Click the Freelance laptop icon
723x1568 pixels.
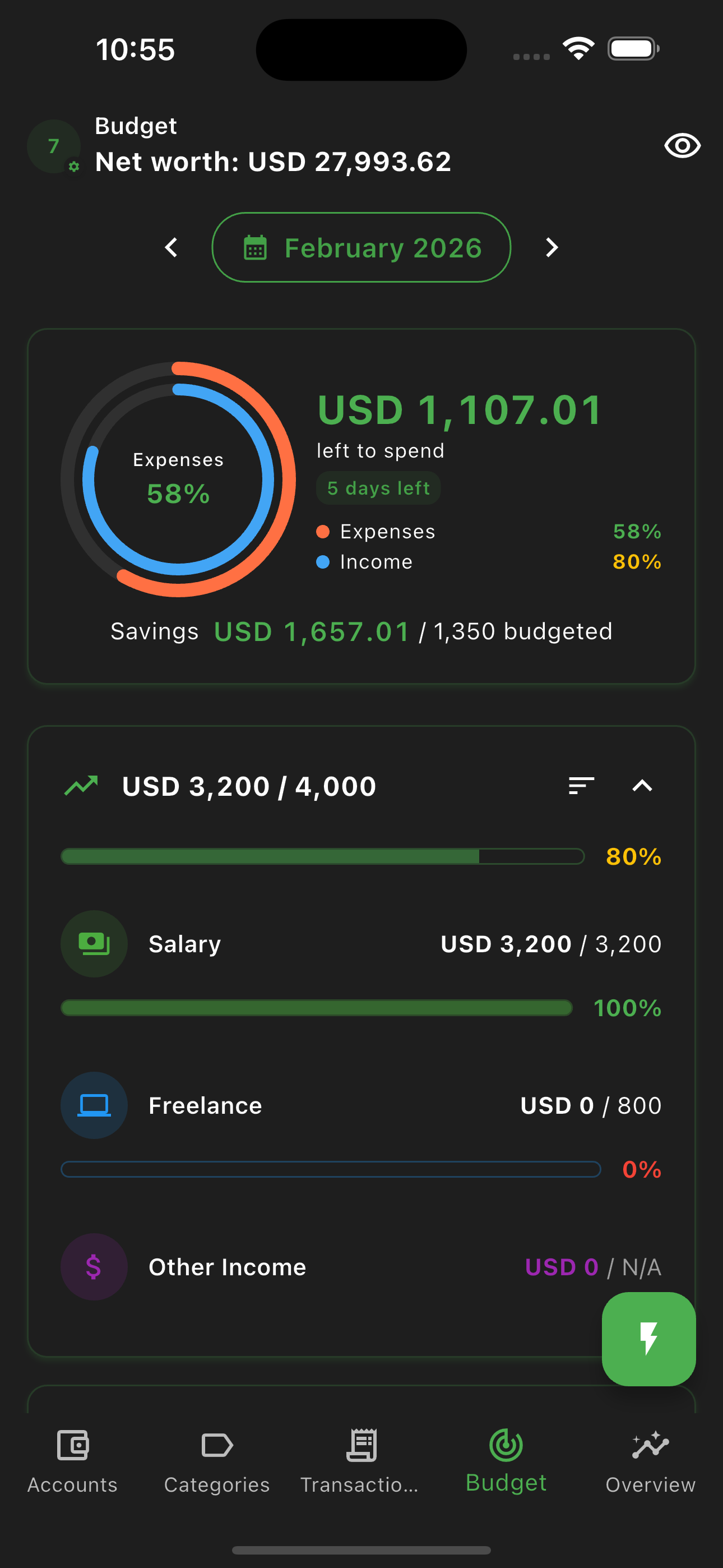(94, 1105)
